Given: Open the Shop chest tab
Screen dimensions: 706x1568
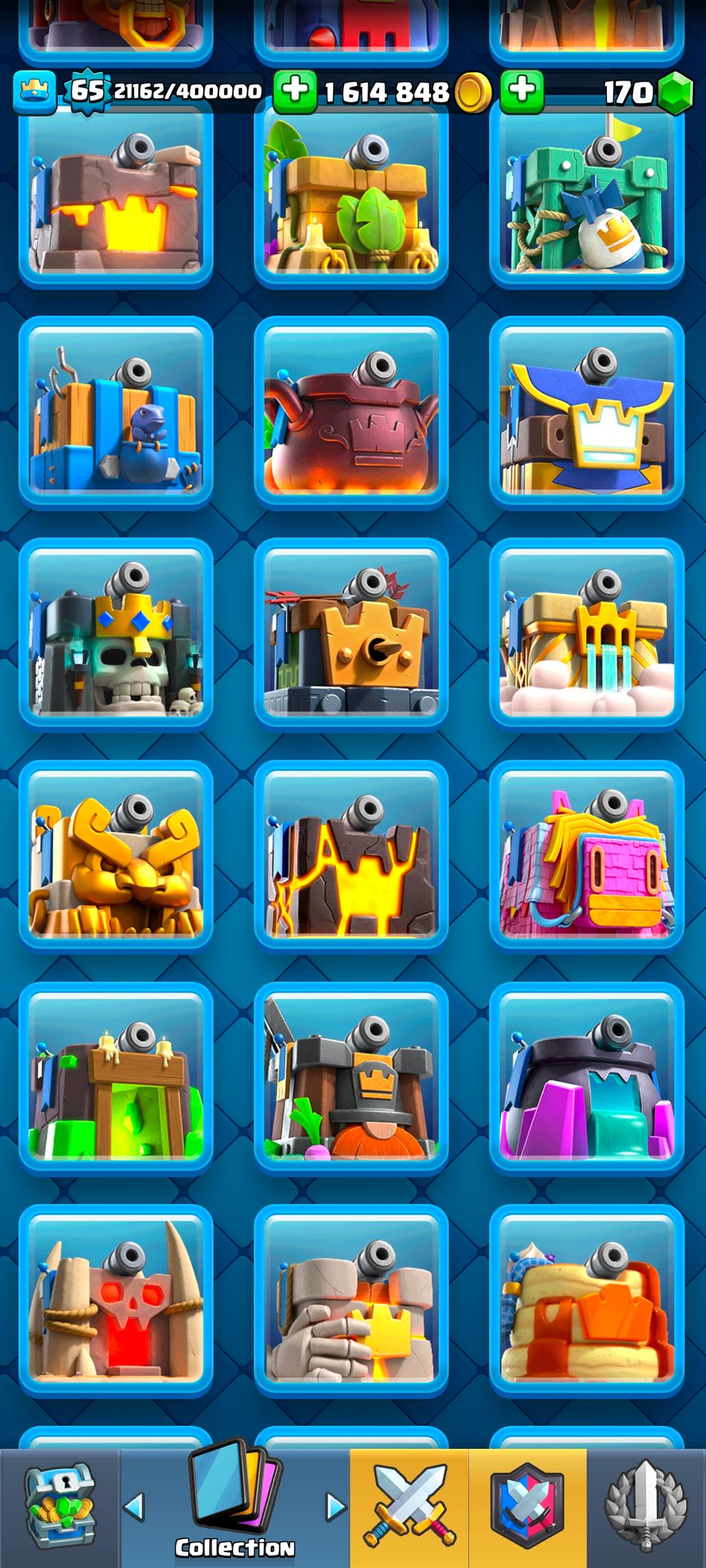Looking at the screenshot, I should coord(60,1508).
